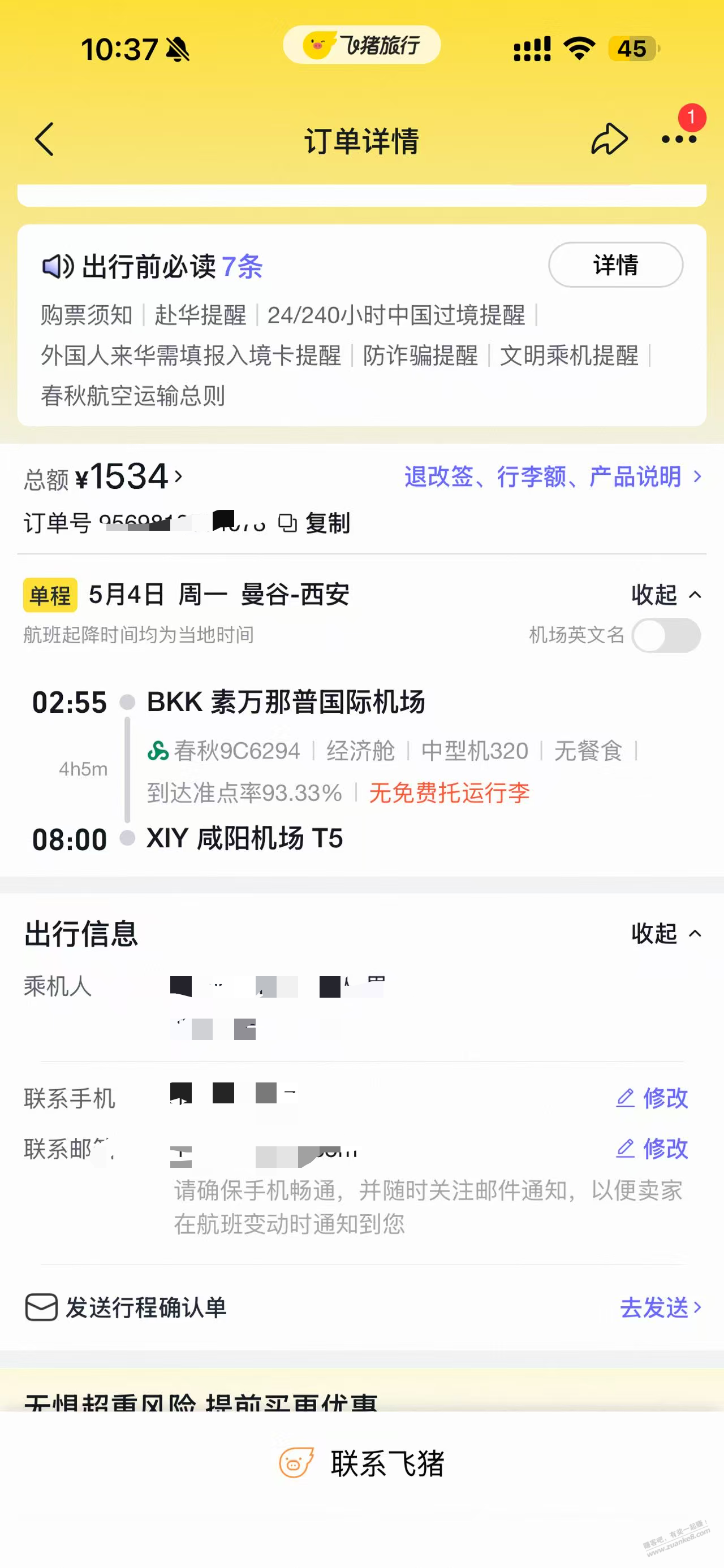Viewport: 724px width, 1568px height.
Task: Toggle 机场英文名 switch on
Action: pyautogui.click(x=666, y=635)
